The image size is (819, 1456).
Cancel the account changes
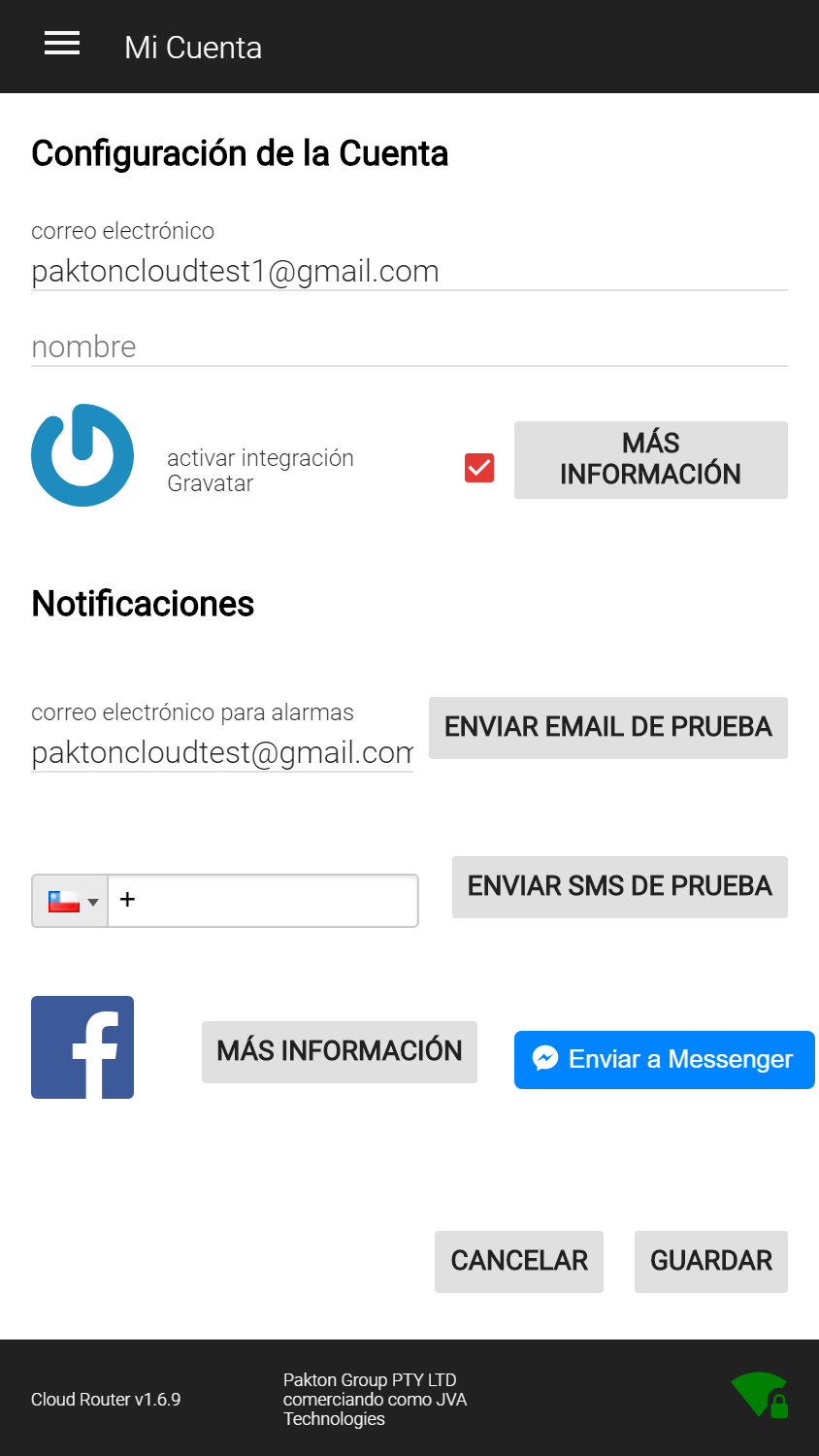(x=519, y=1262)
